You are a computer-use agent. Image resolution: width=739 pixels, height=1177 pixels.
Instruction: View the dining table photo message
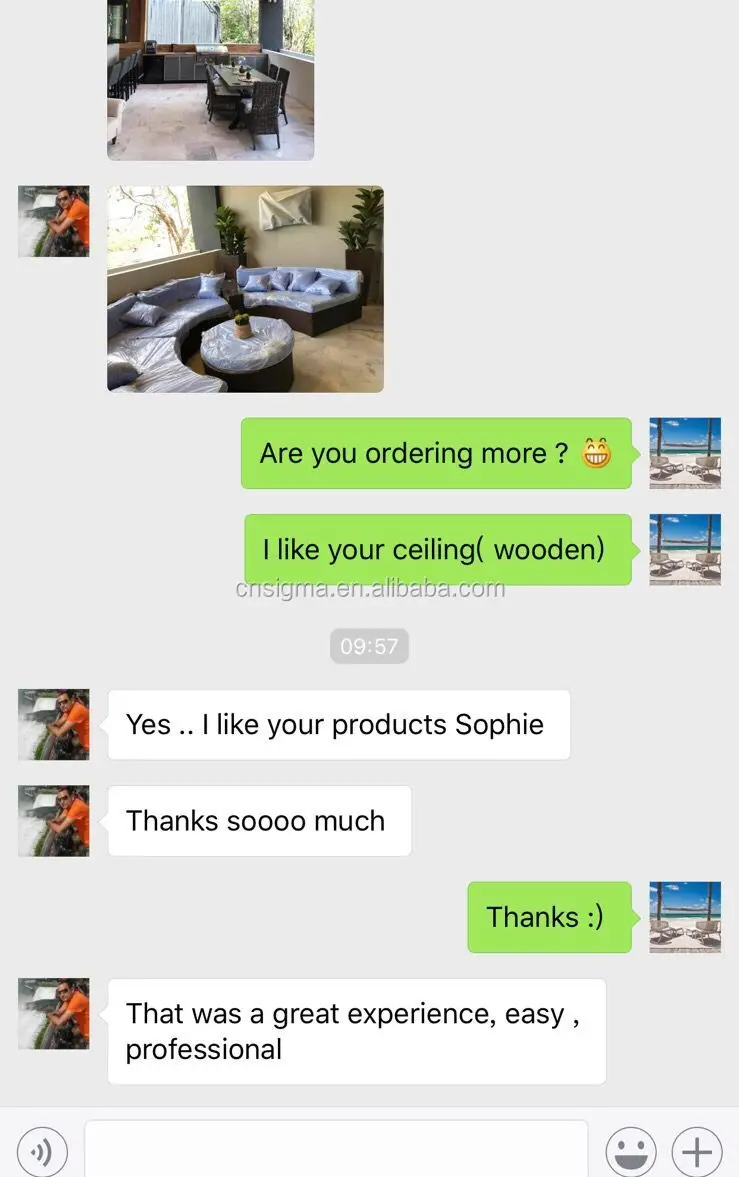click(x=210, y=80)
